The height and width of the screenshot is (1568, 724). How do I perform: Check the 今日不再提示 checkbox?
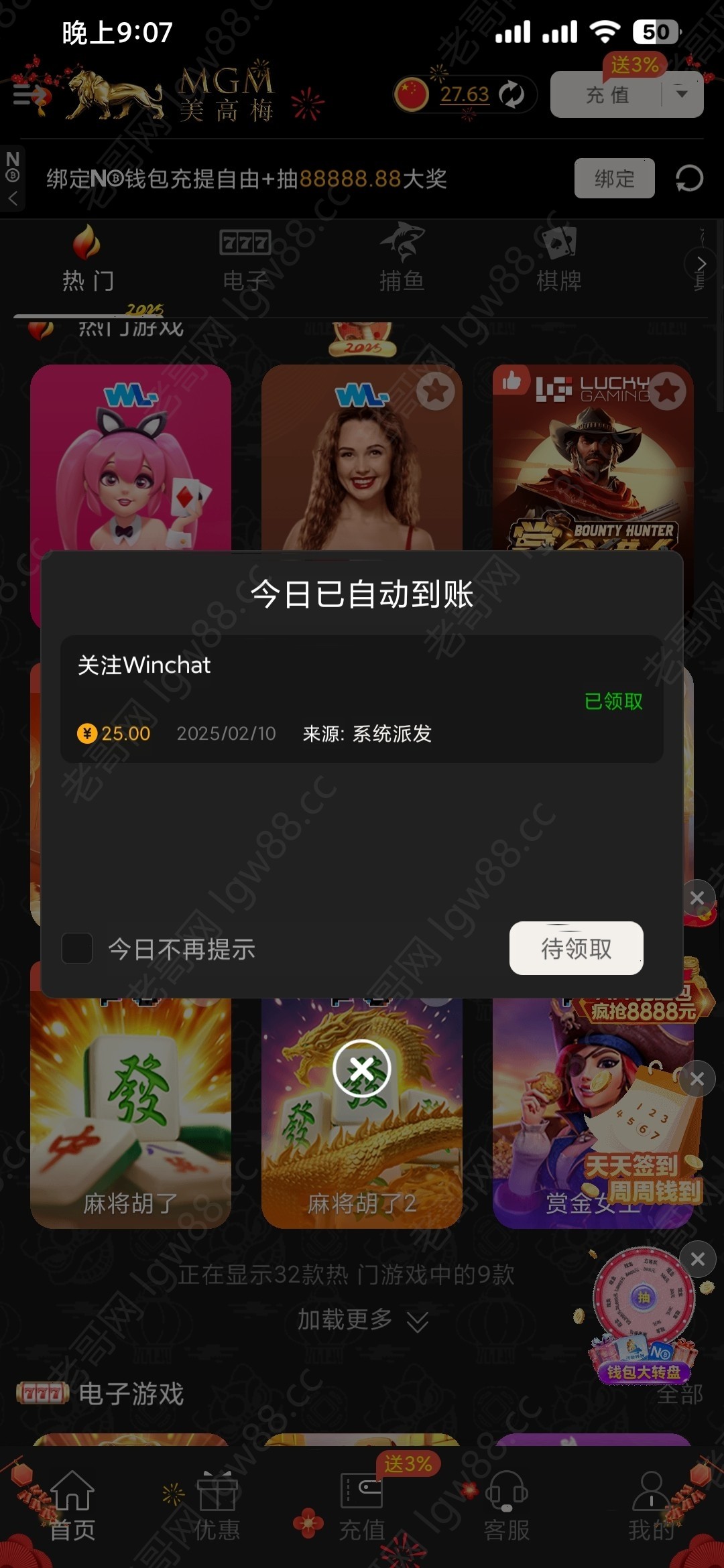(77, 949)
